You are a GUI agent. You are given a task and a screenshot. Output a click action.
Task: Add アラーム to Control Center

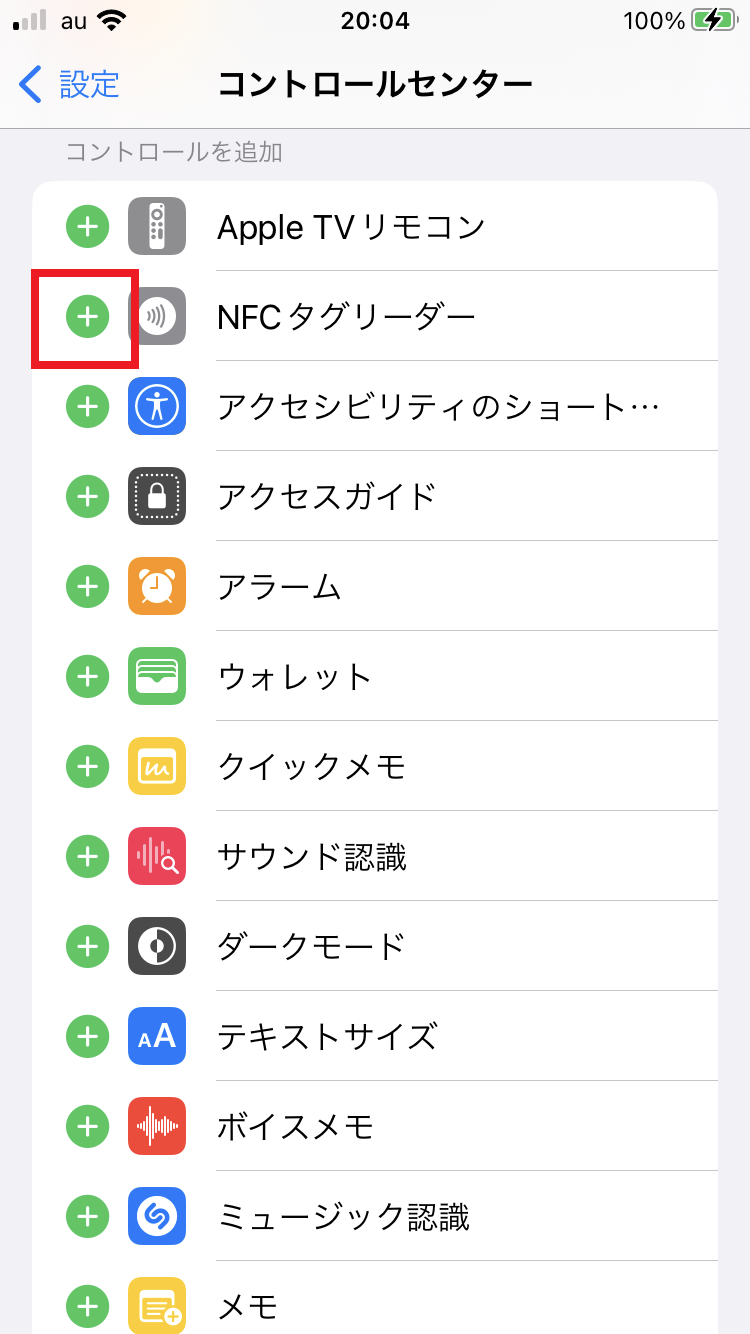pyautogui.click(x=88, y=587)
